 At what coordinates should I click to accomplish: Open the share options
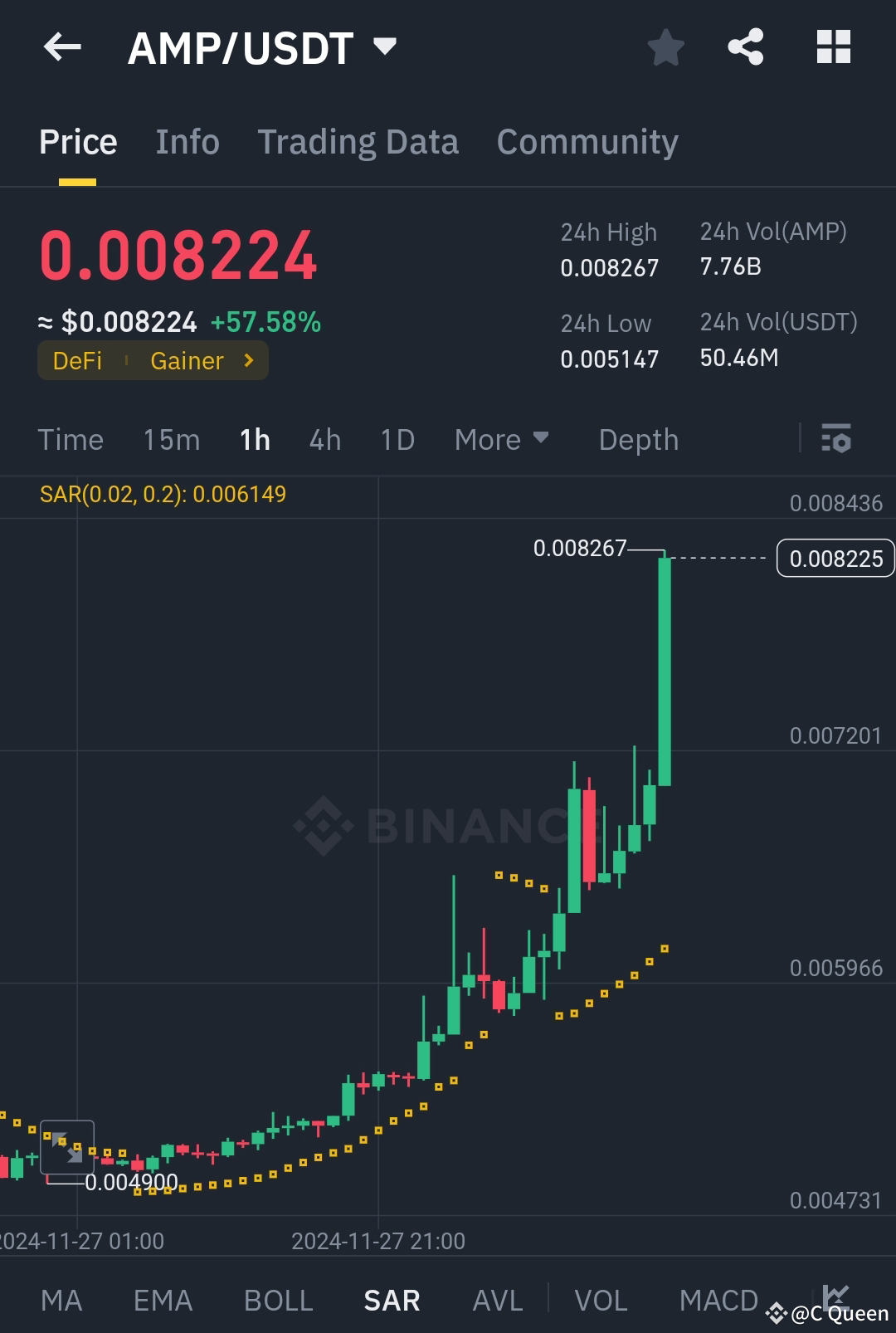[x=745, y=47]
